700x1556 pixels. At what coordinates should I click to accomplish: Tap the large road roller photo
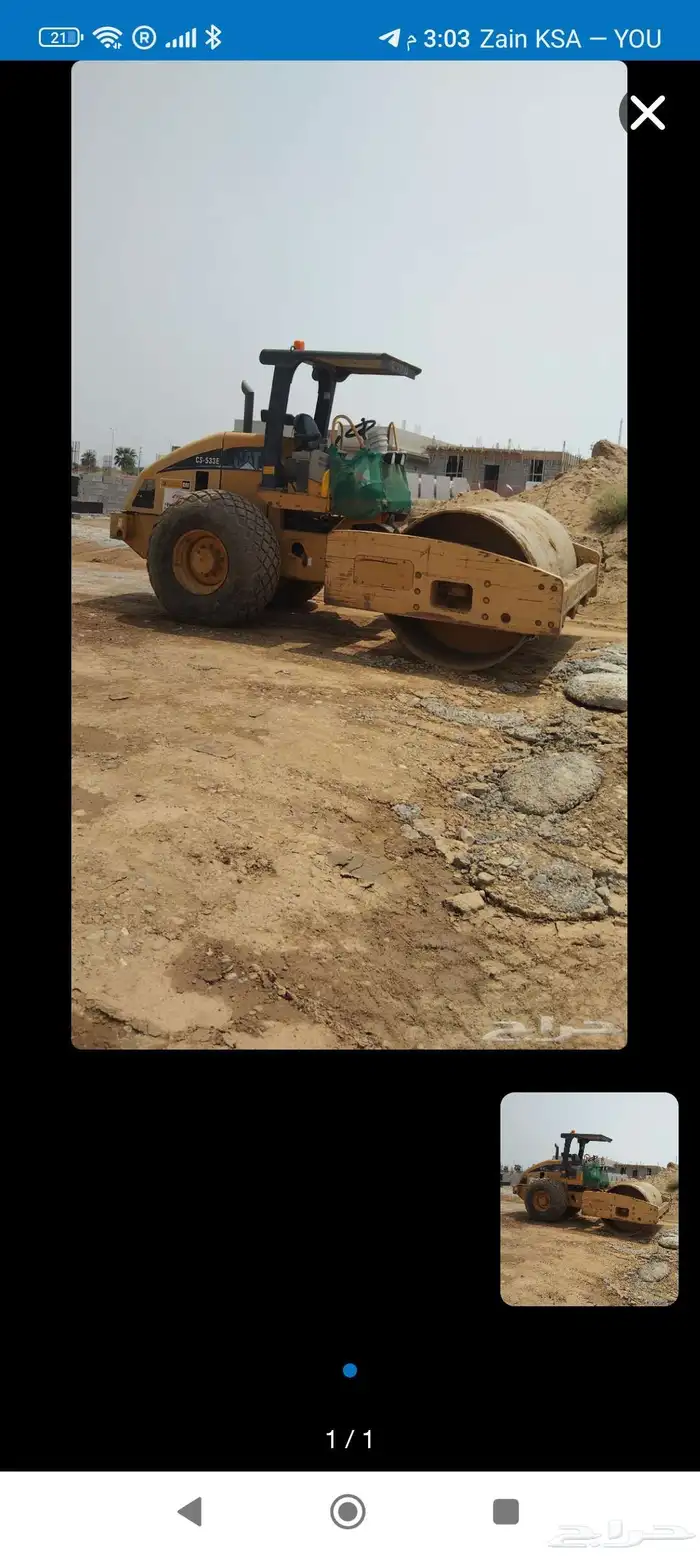349,555
